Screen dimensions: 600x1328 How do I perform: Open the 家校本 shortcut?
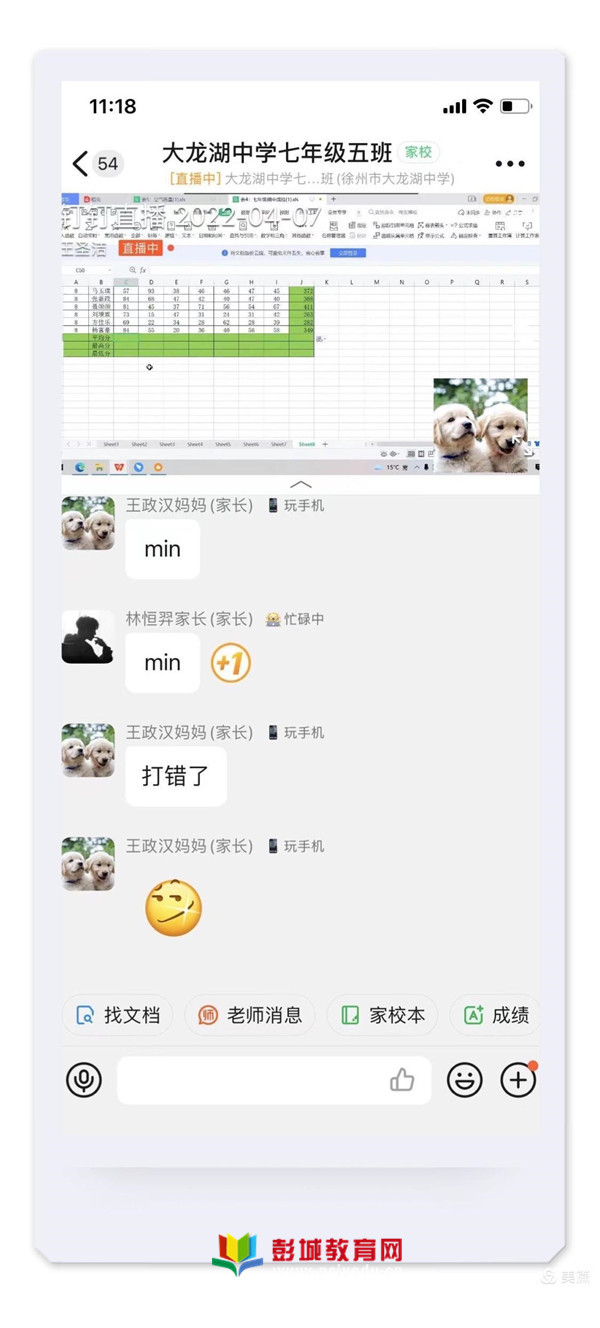tap(383, 1015)
